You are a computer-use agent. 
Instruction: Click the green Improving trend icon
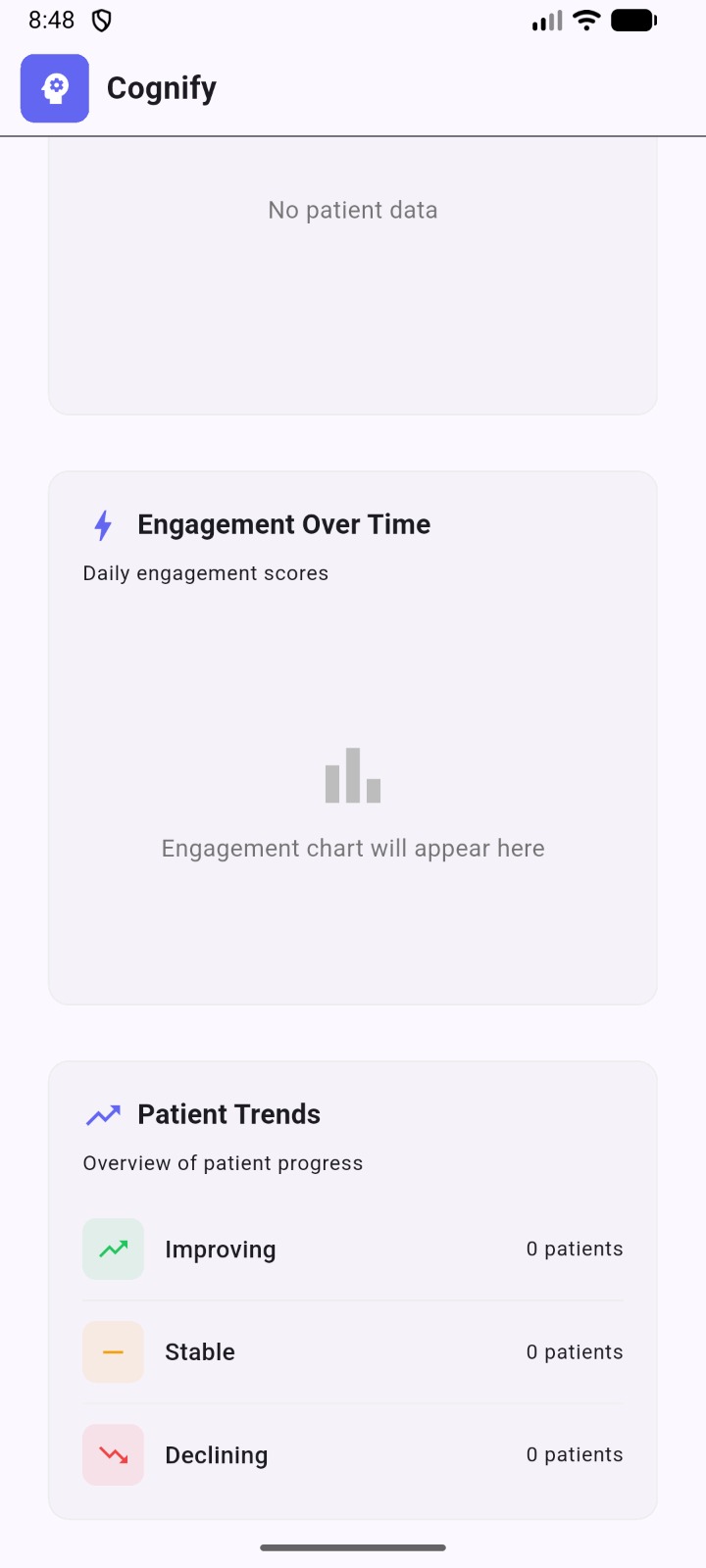[x=113, y=1249]
